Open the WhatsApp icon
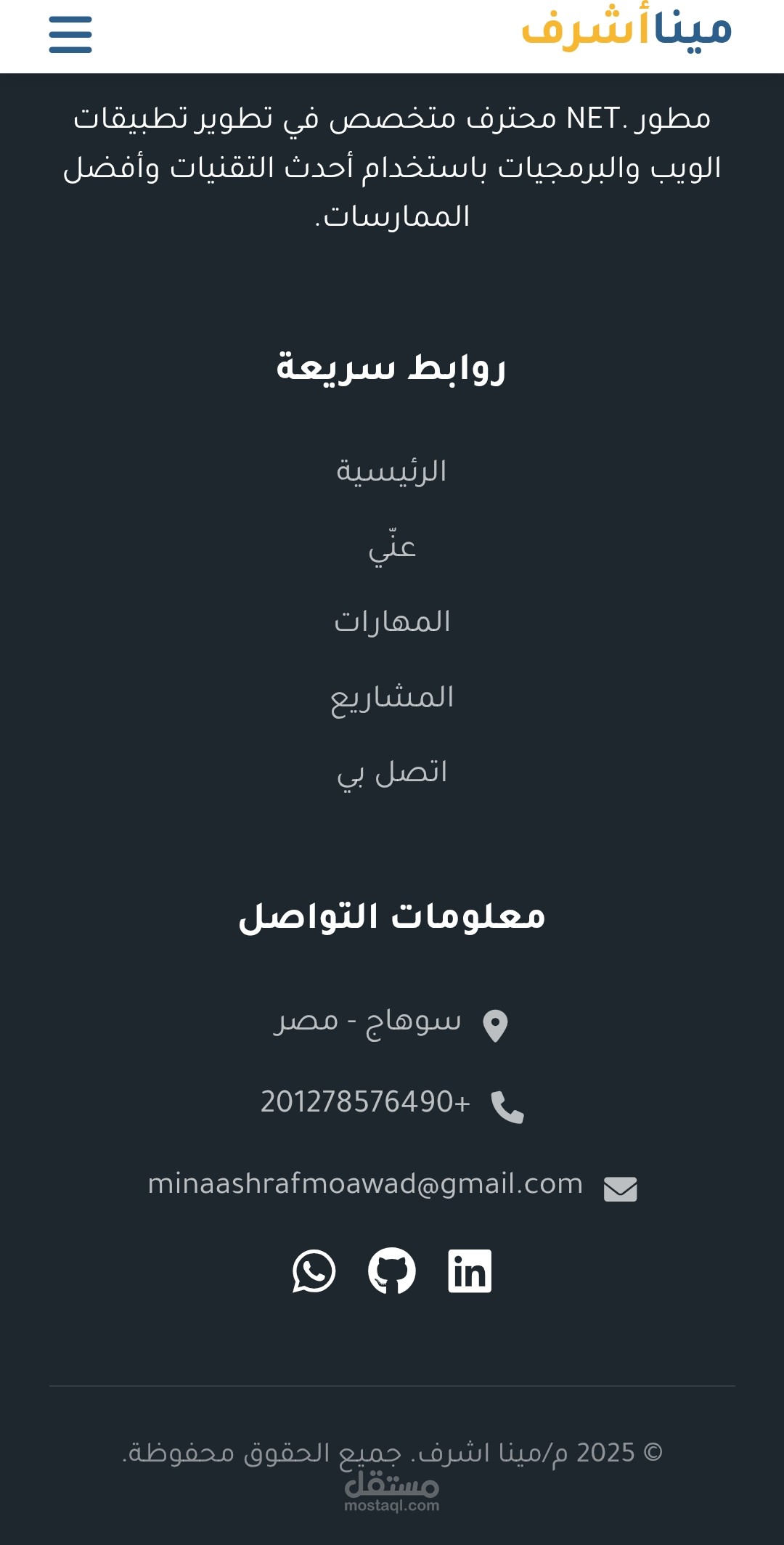This screenshot has width=784, height=1545. pos(314,1271)
